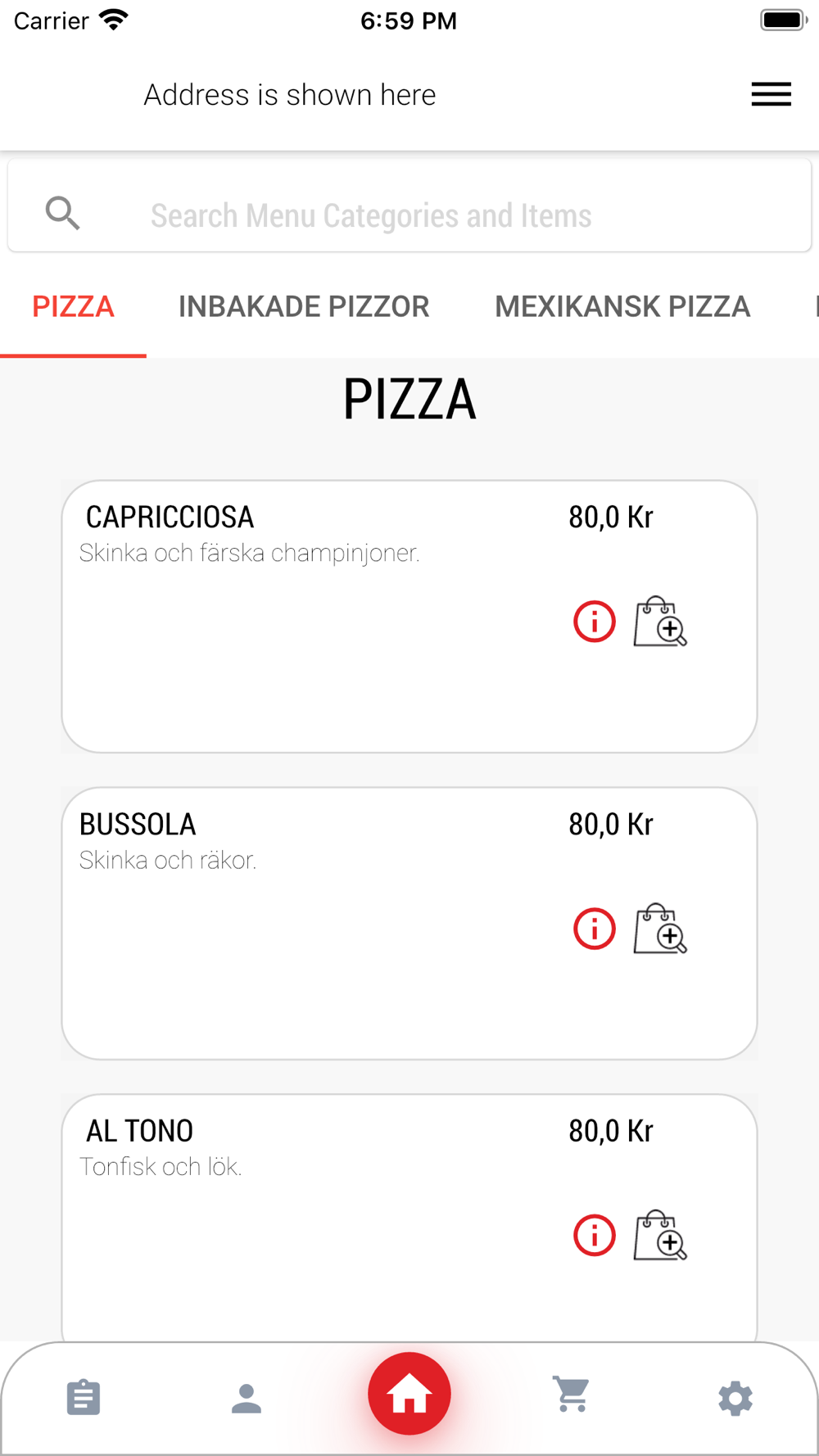
Task: Open the Bussola pizza card
Action: coord(409,924)
